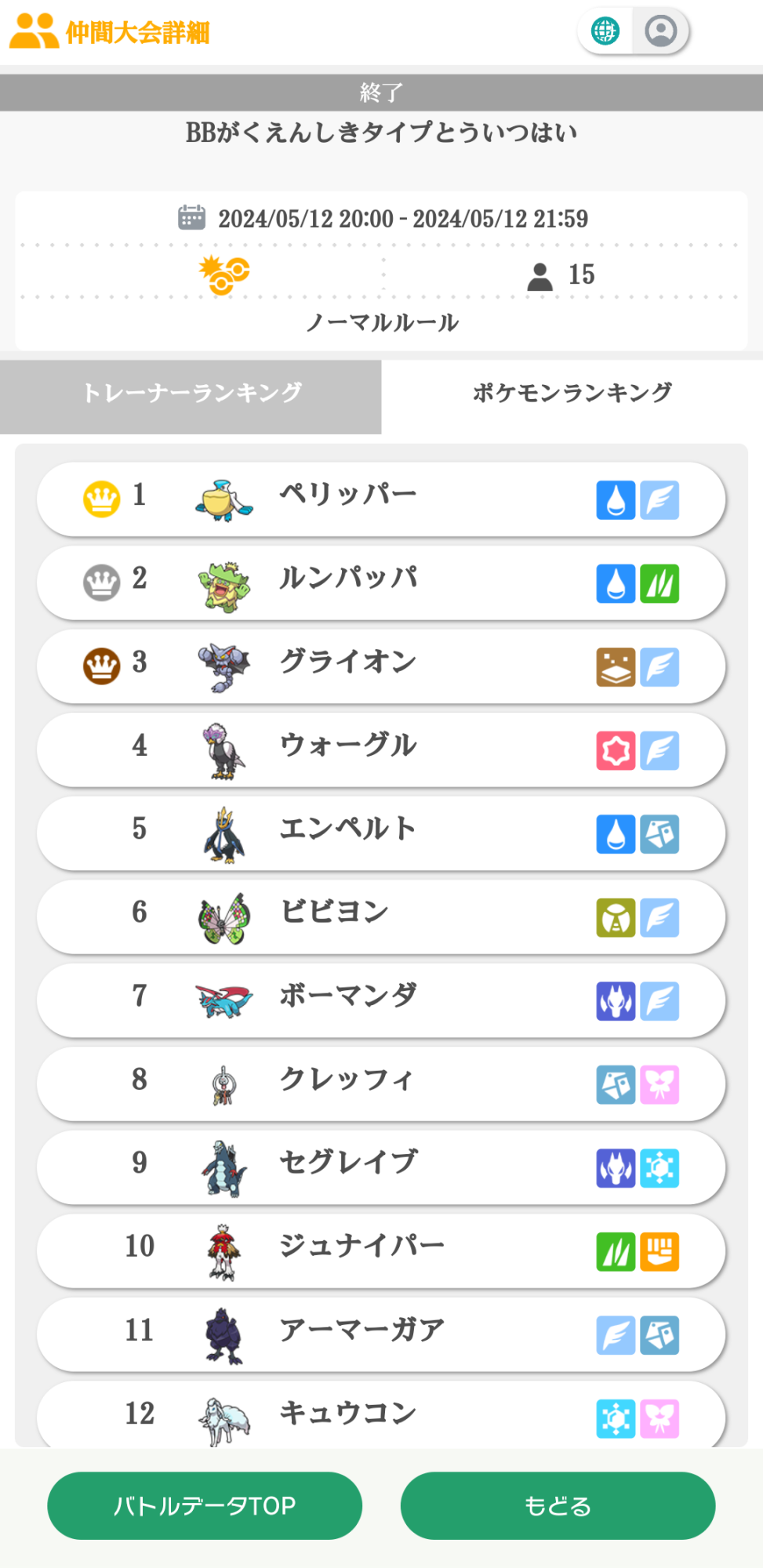Image resolution: width=763 pixels, height=1568 pixels.
Task: Open エンペルト ranking row
Action: (x=381, y=833)
